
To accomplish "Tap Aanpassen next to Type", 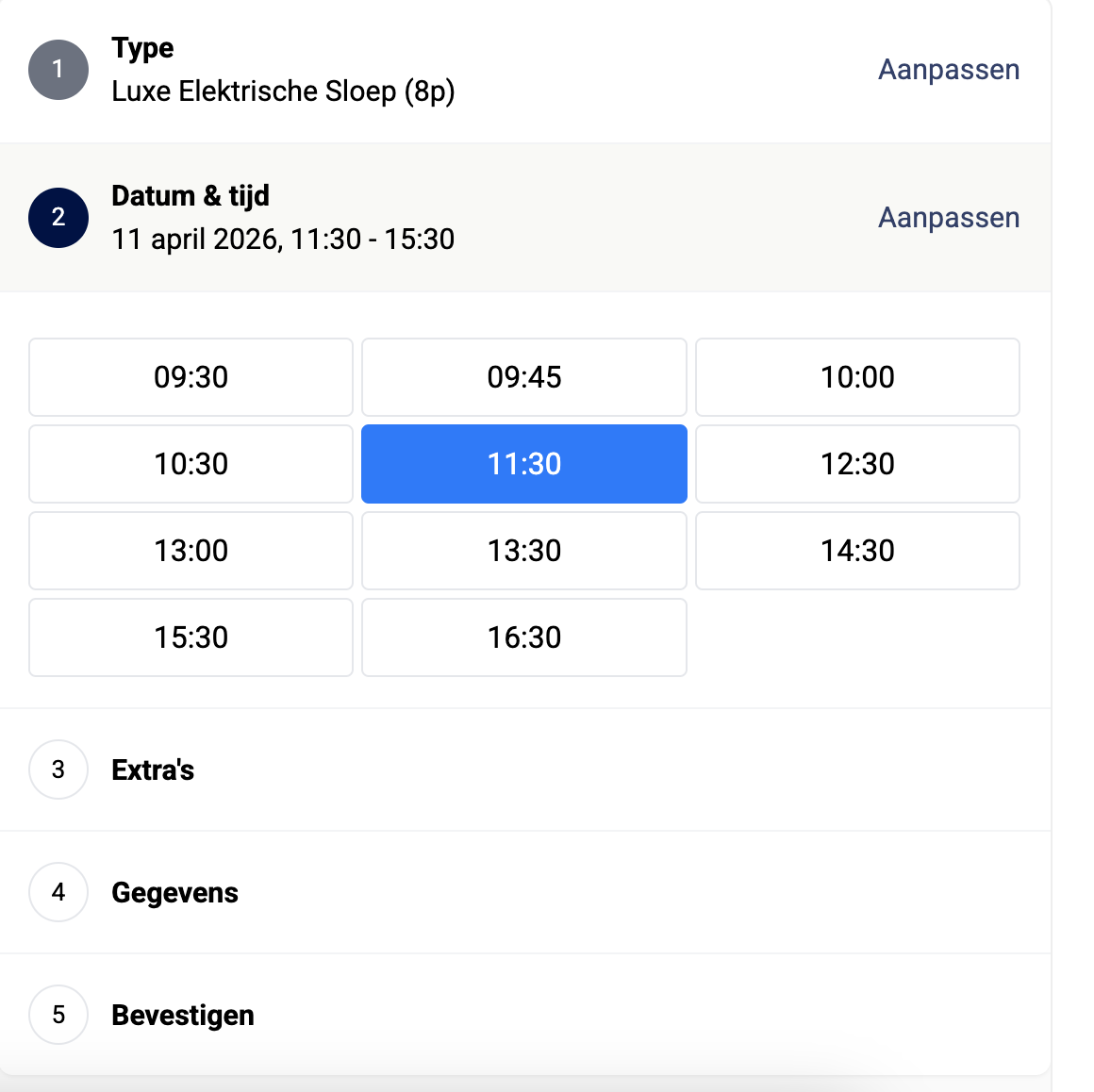I will 948,70.
